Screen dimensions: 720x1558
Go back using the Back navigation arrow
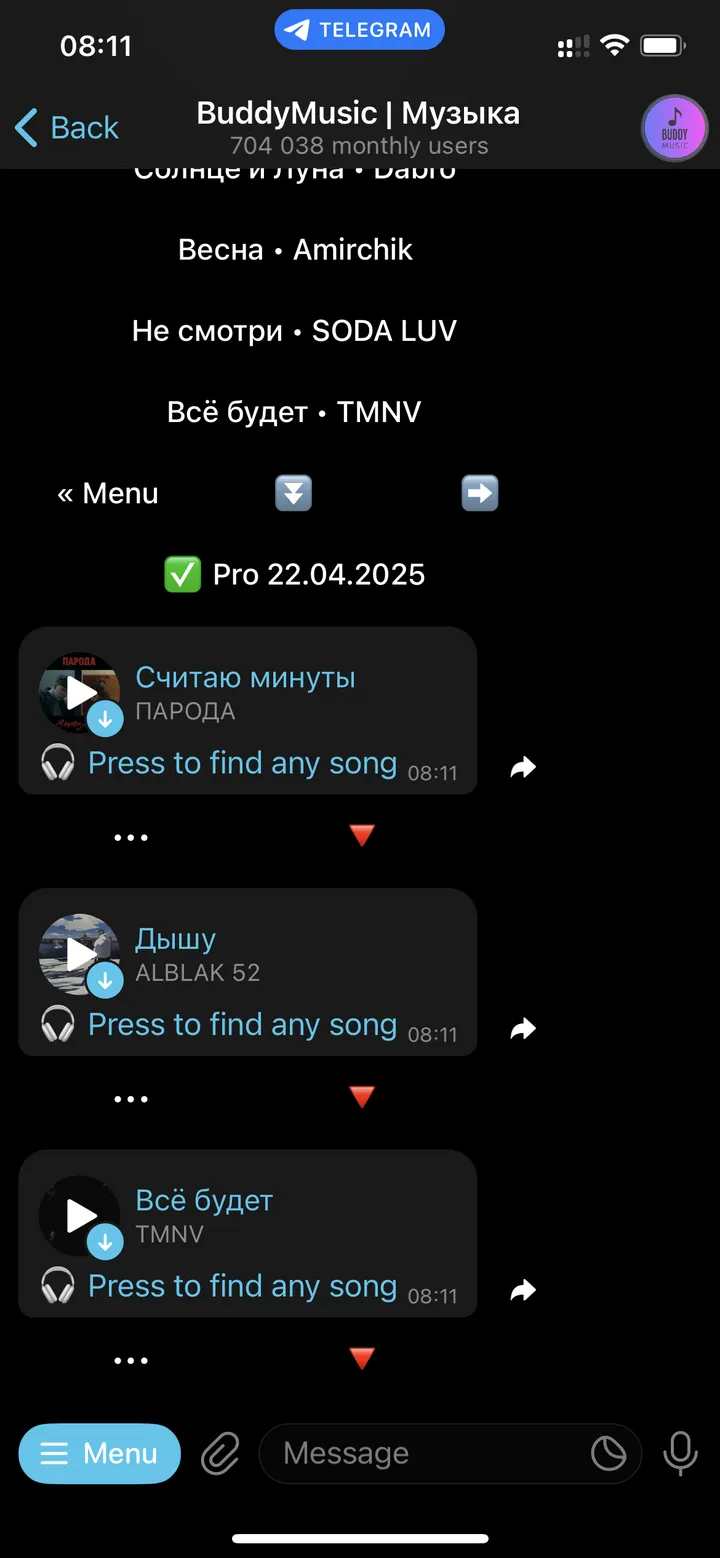[x=66, y=127]
